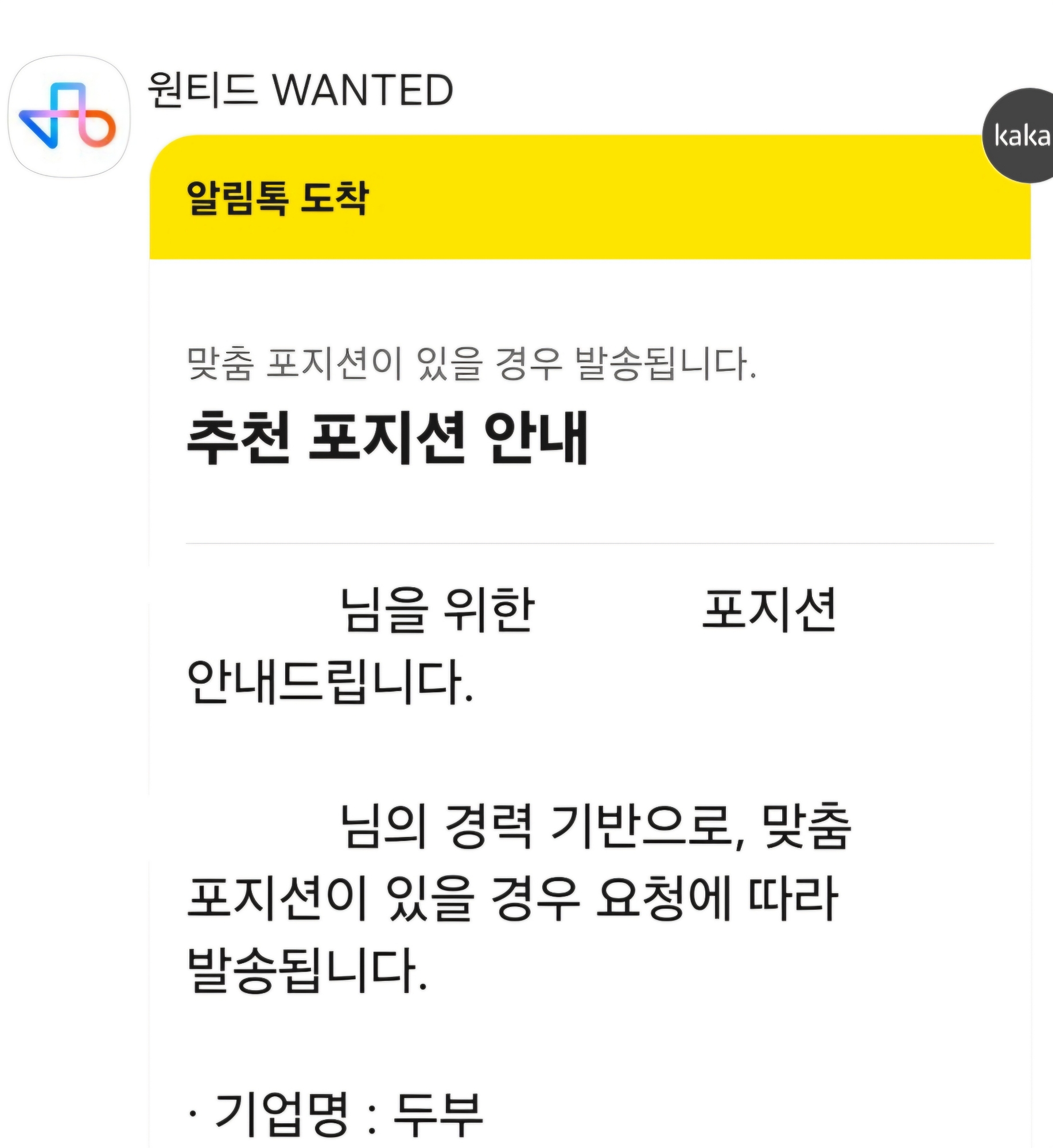Open the 원티드 WANTED profile picture
1053x1148 pixels.
tap(69, 117)
